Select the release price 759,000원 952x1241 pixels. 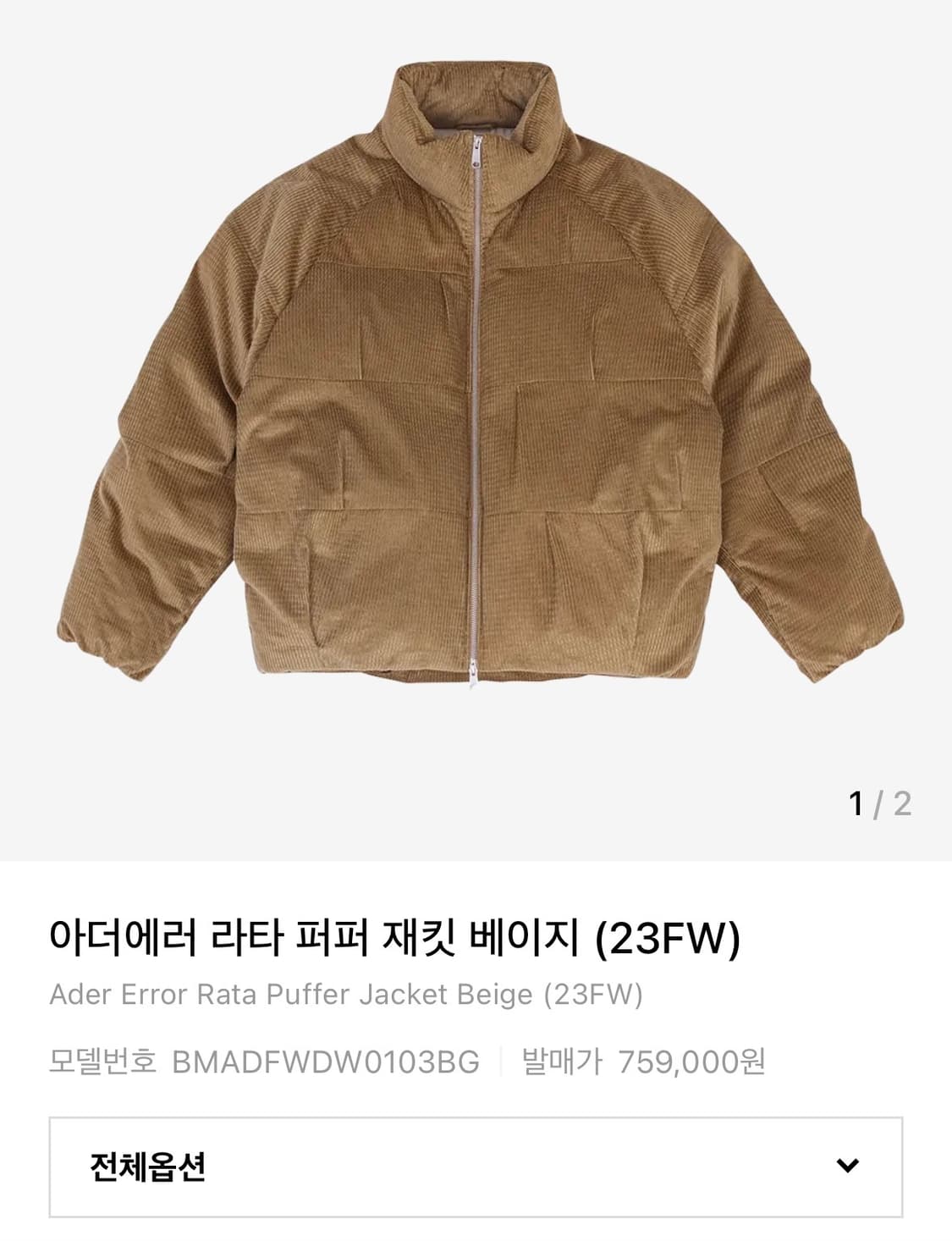tap(694, 1056)
